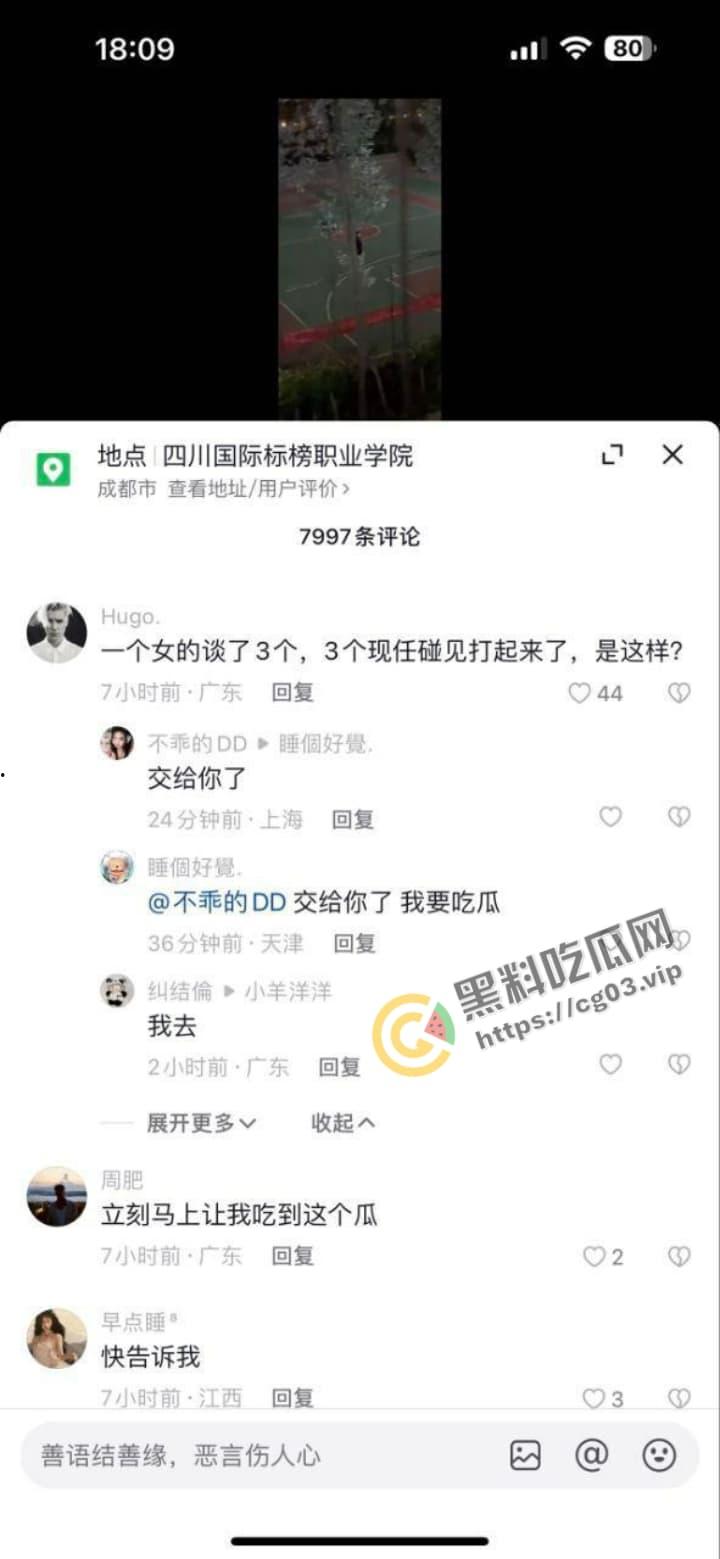Like 周肥's comment
This screenshot has height=1559, width=720.
tap(594, 1256)
